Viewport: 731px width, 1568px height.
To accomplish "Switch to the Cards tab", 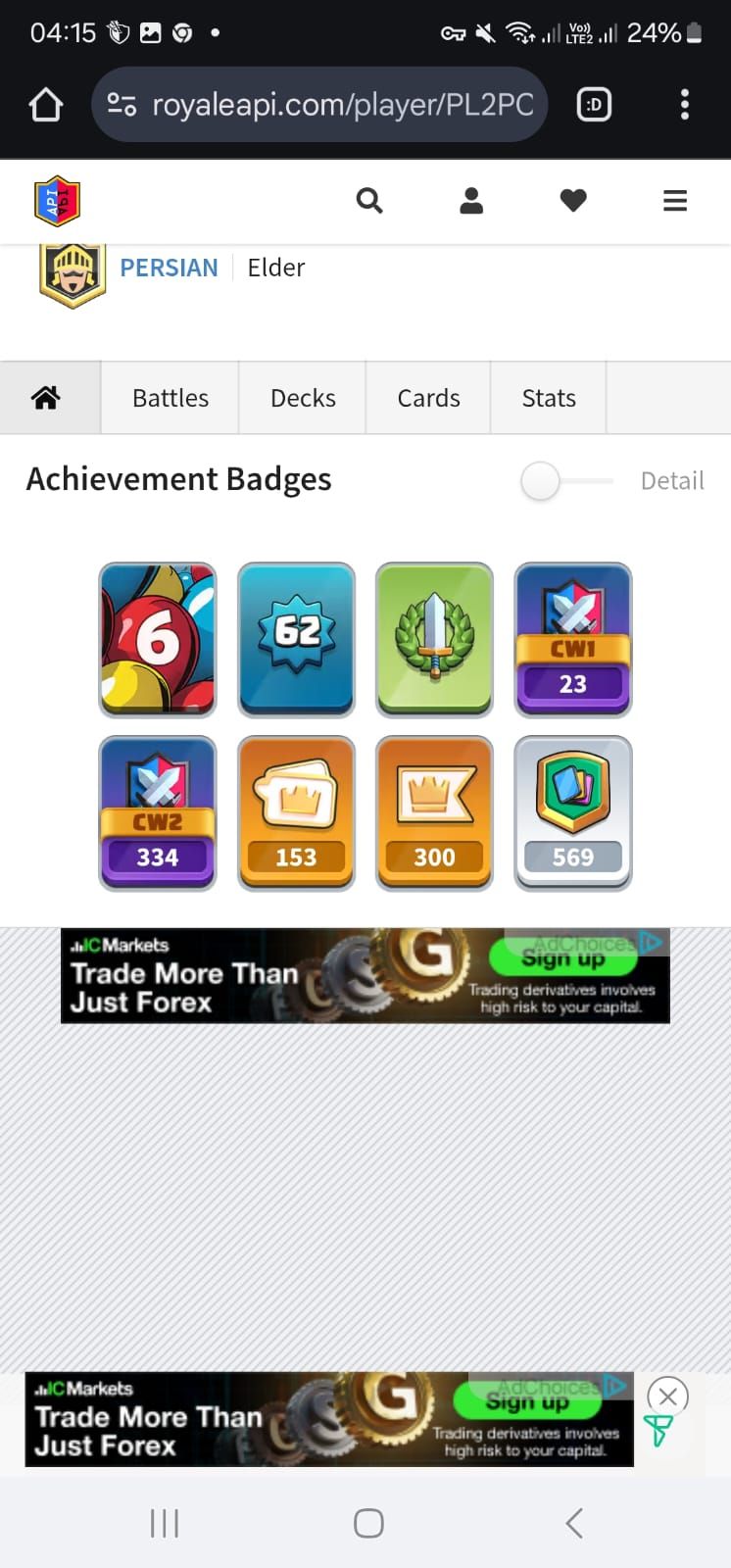I will [428, 398].
